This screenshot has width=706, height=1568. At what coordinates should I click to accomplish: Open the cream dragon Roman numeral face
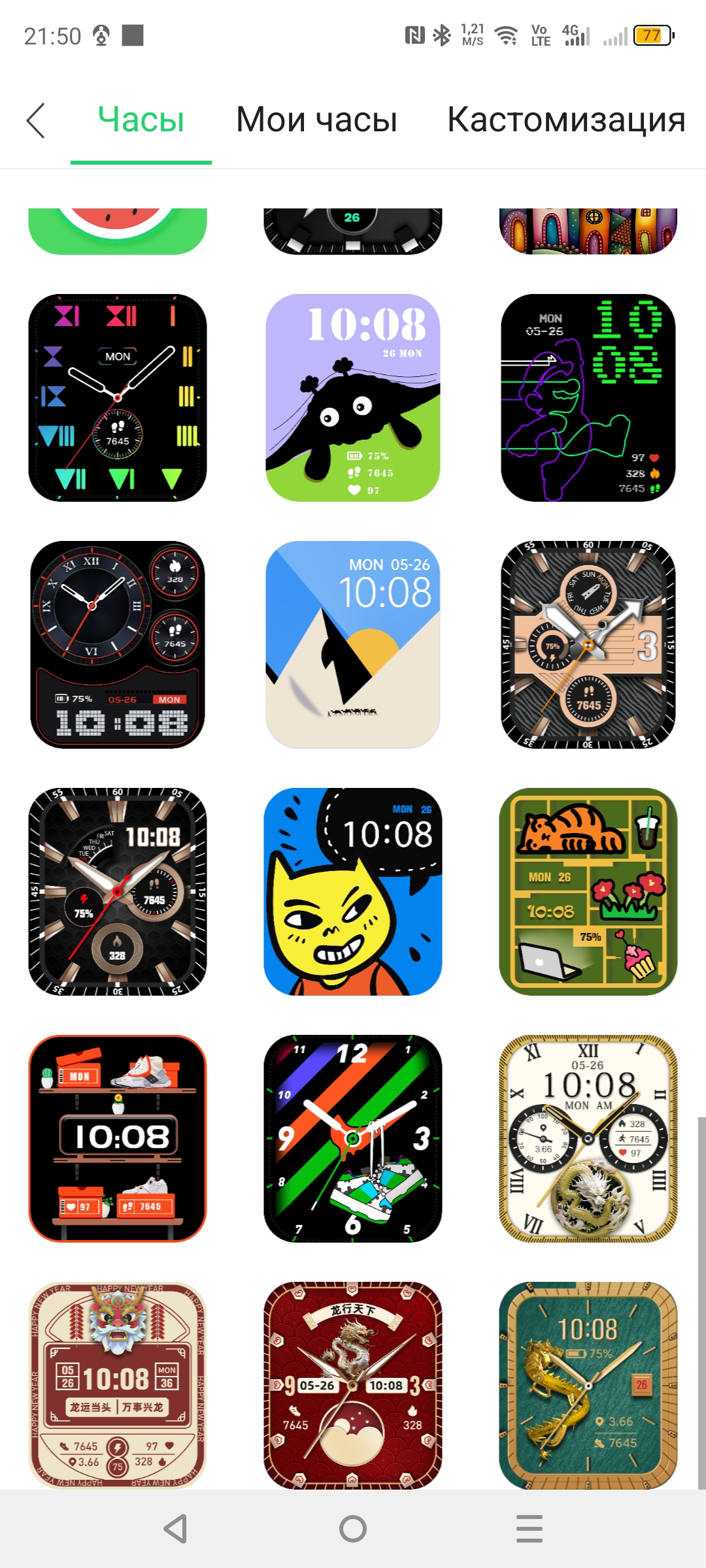coord(588,1139)
